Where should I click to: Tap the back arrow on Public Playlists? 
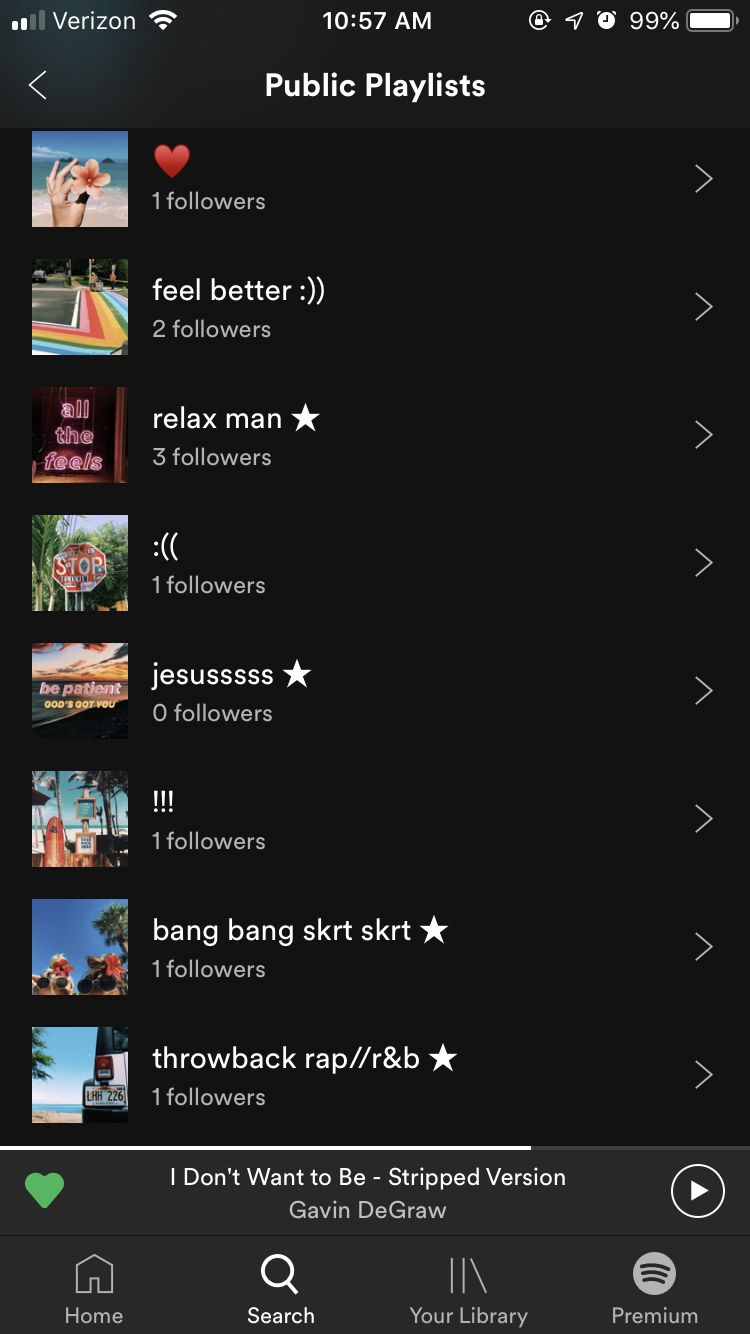click(x=37, y=85)
